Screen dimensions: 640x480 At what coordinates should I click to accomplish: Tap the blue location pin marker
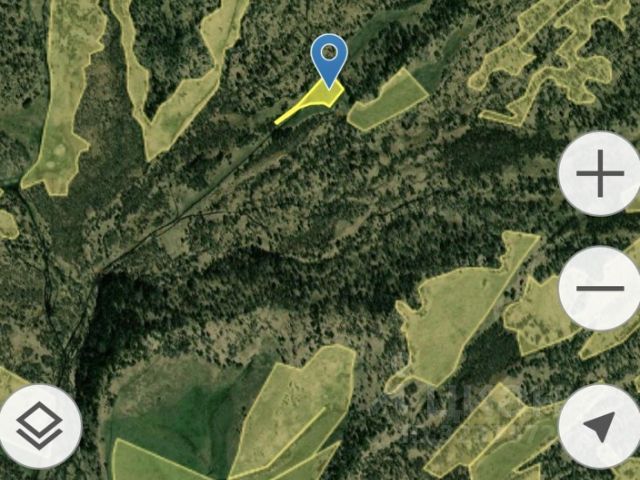pyautogui.click(x=328, y=58)
